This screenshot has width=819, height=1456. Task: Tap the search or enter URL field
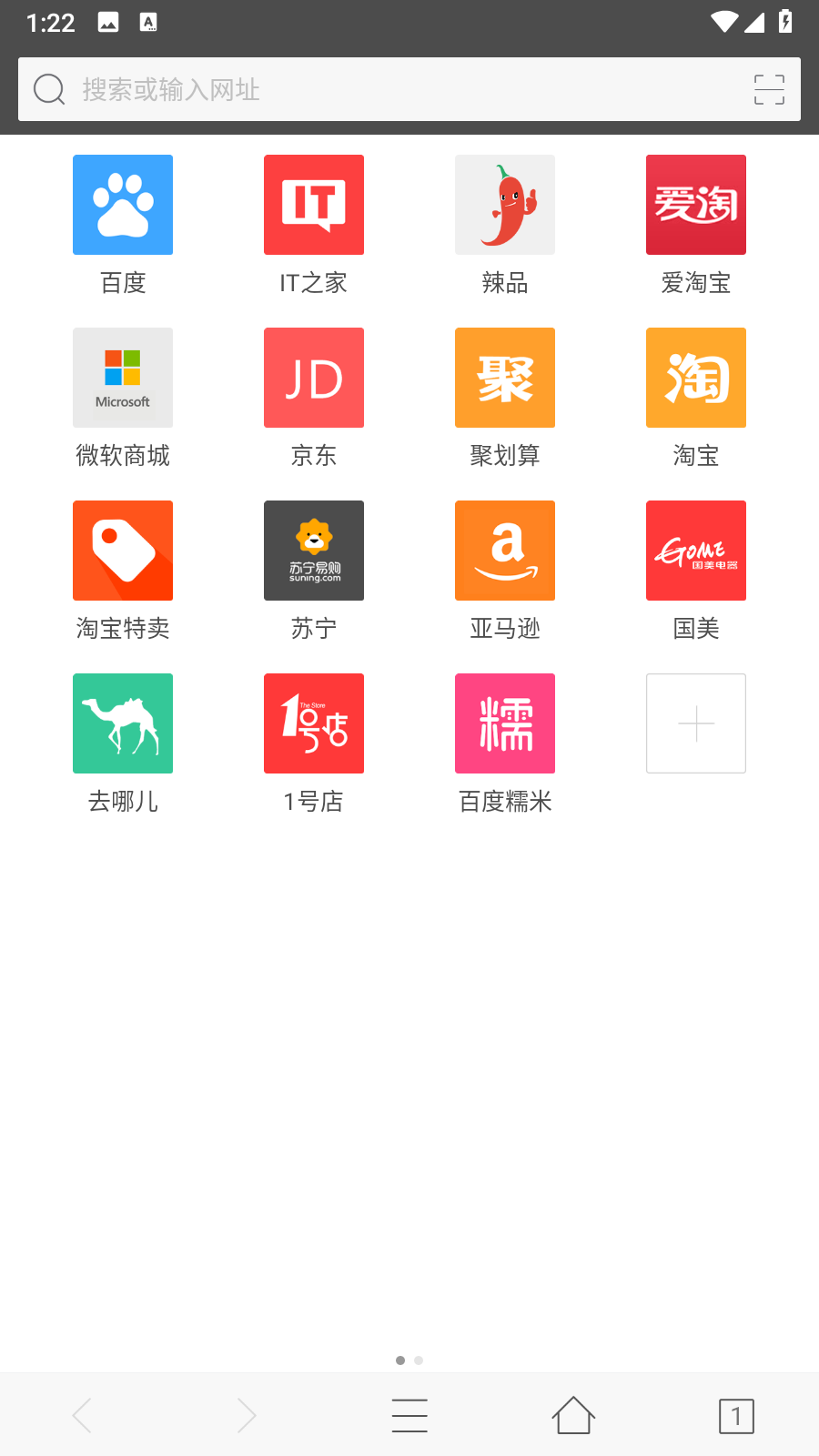(364, 89)
